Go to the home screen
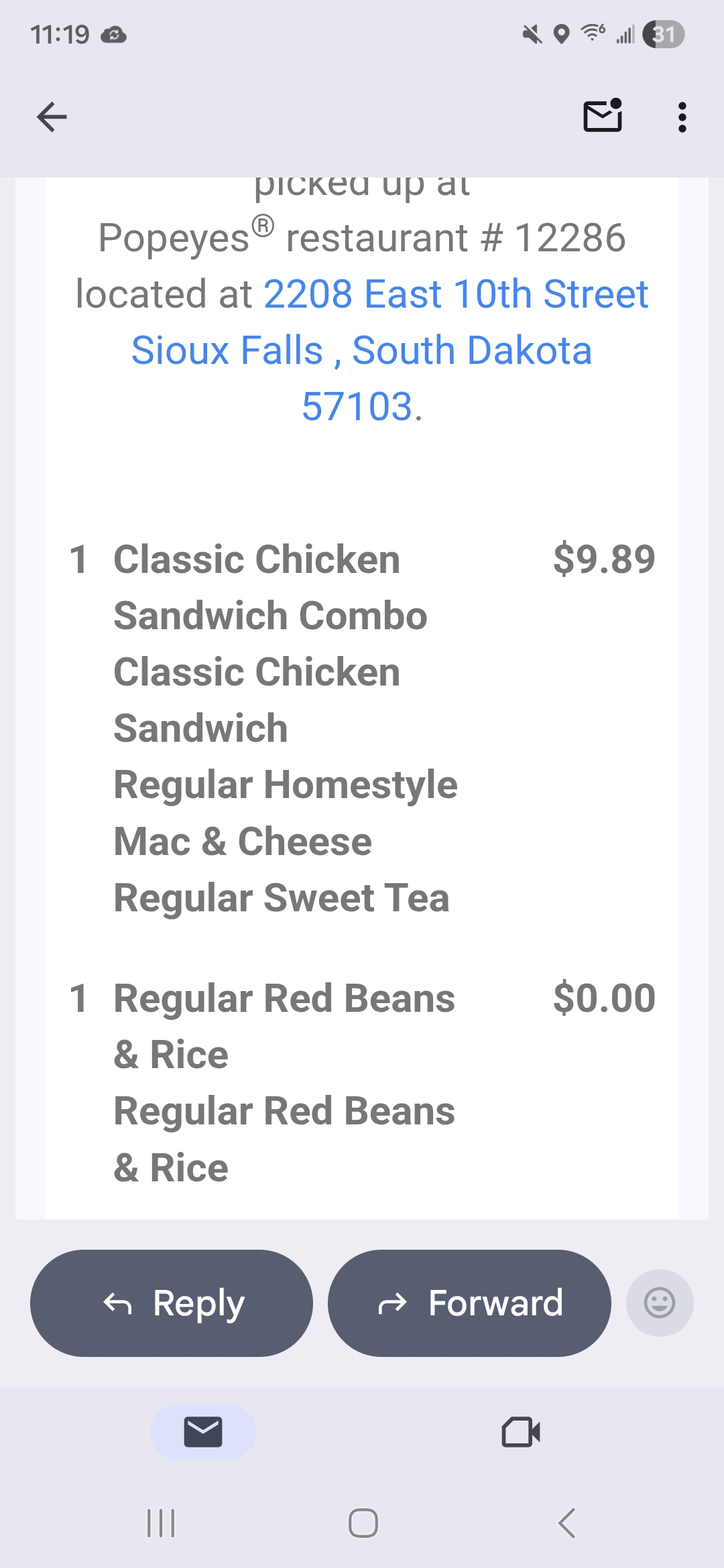 (x=363, y=1523)
